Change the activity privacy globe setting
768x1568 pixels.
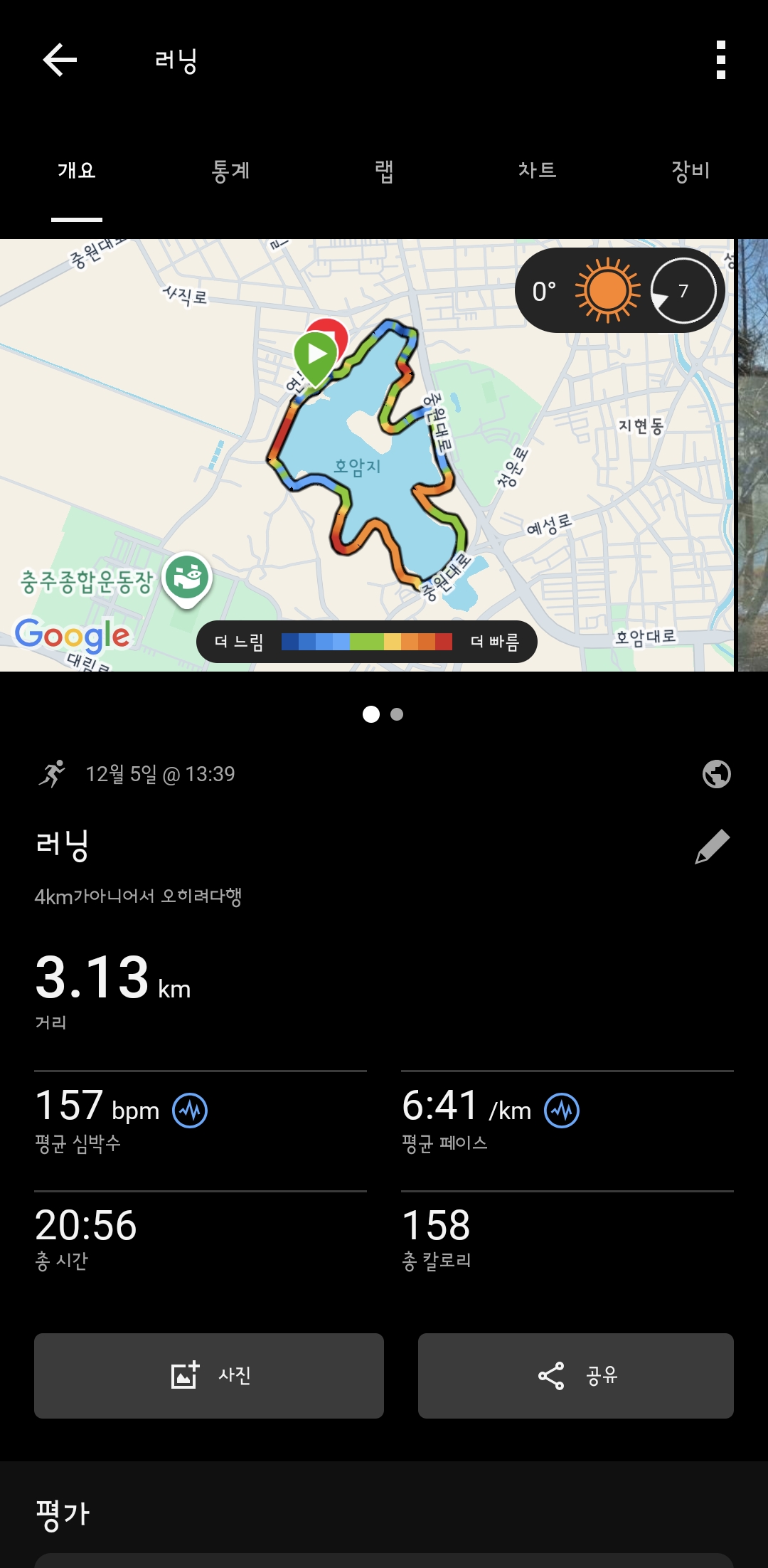pyautogui.click(x=716, y=774)
